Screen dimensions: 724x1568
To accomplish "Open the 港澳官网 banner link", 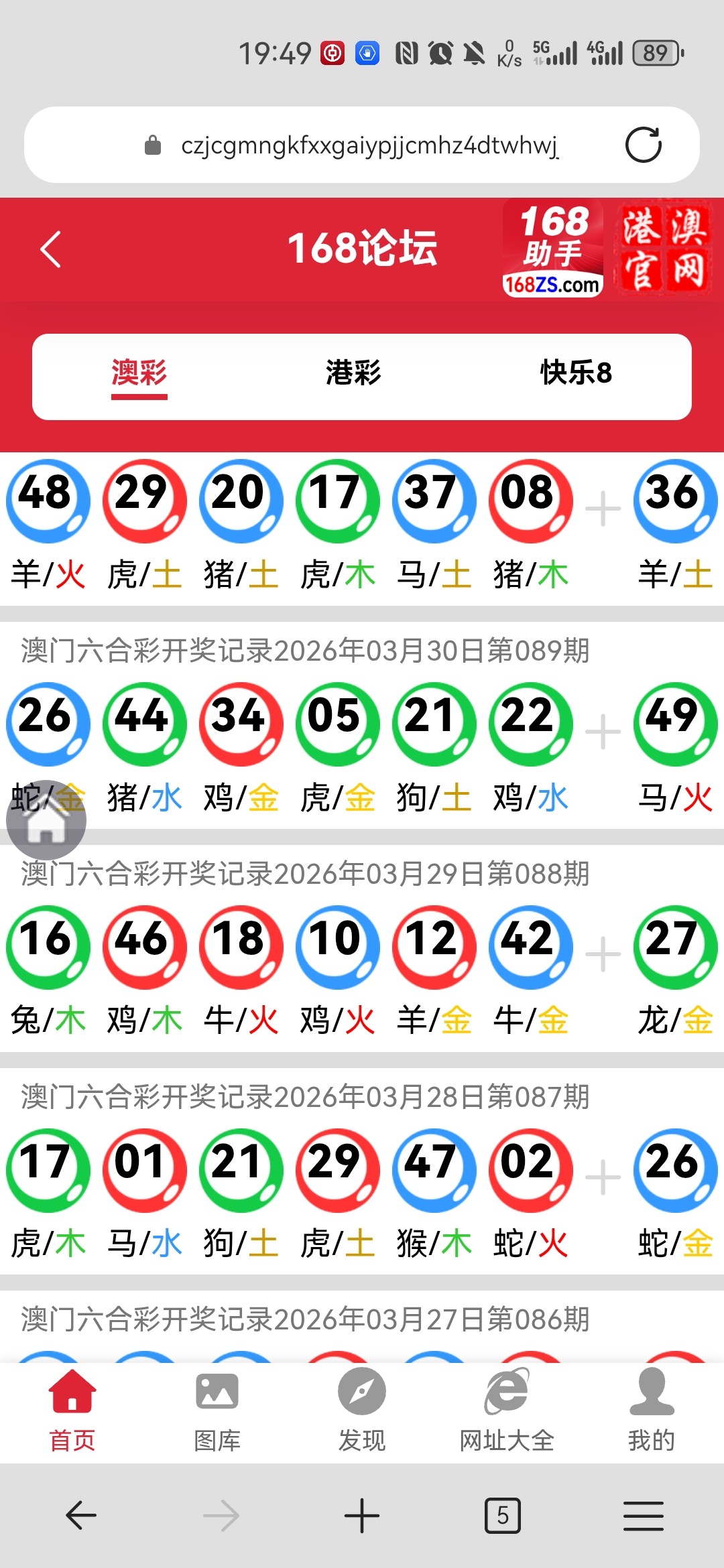I will pos(663,248).
